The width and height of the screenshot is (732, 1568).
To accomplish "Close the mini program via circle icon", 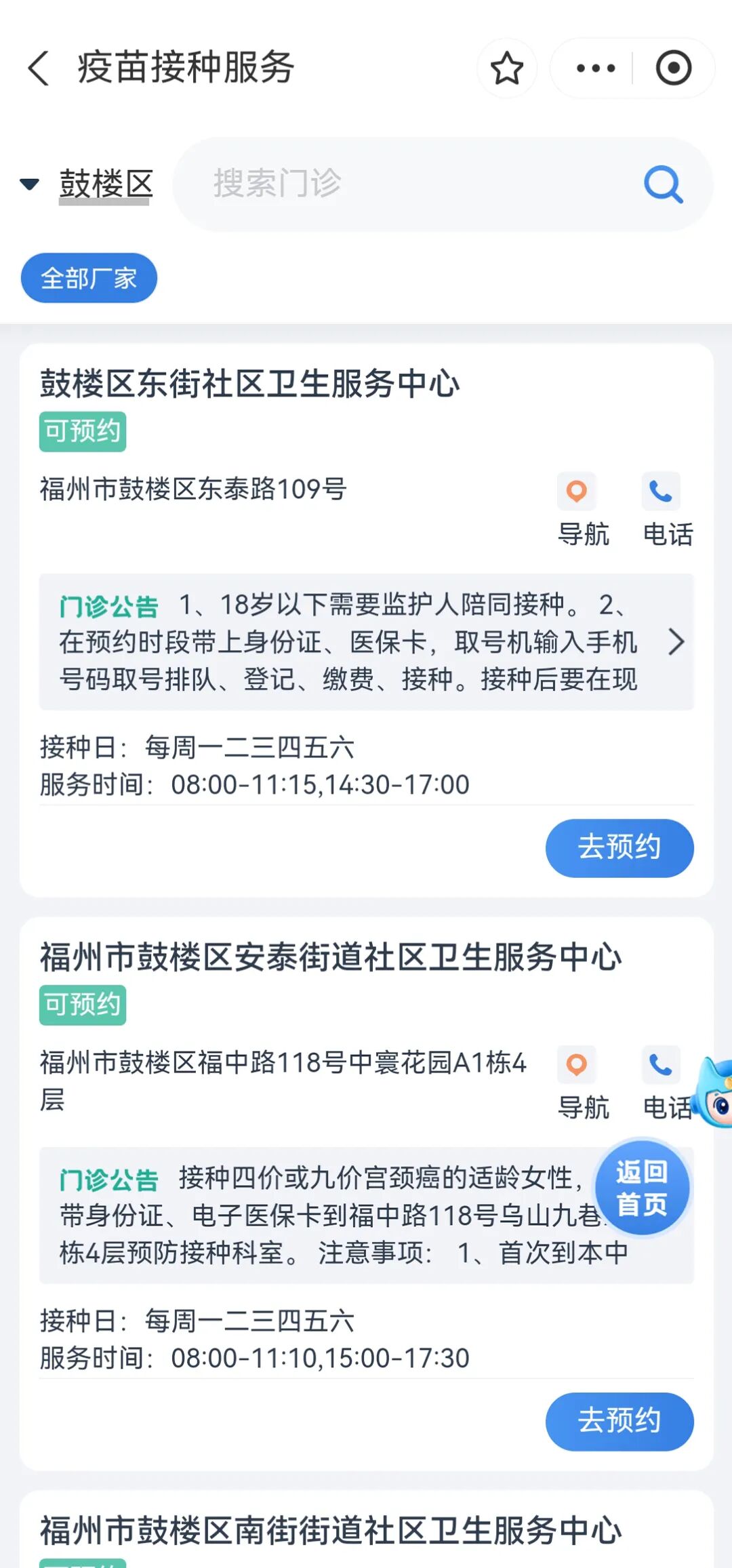I will pos(673,68).
